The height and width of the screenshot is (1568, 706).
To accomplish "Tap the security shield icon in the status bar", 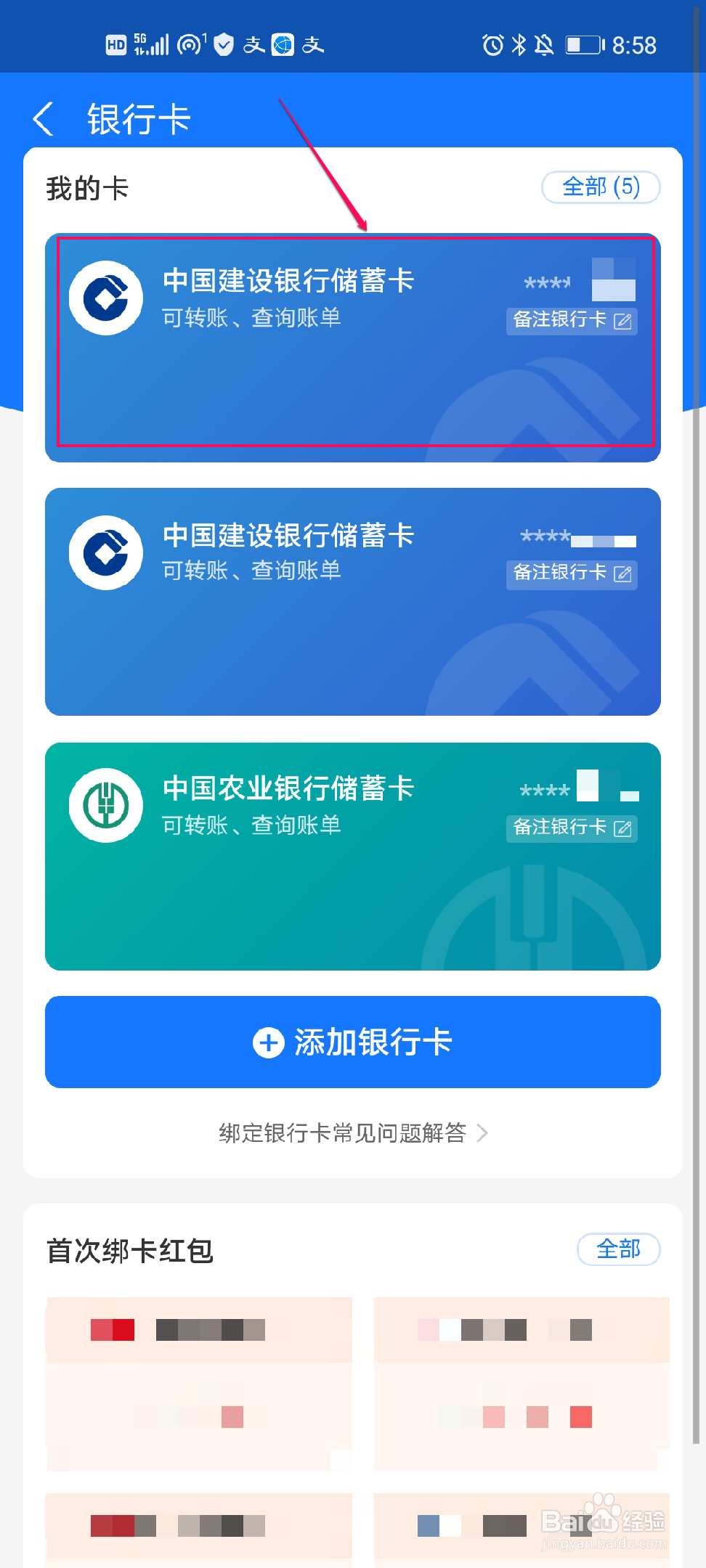I will coord(224,45).
